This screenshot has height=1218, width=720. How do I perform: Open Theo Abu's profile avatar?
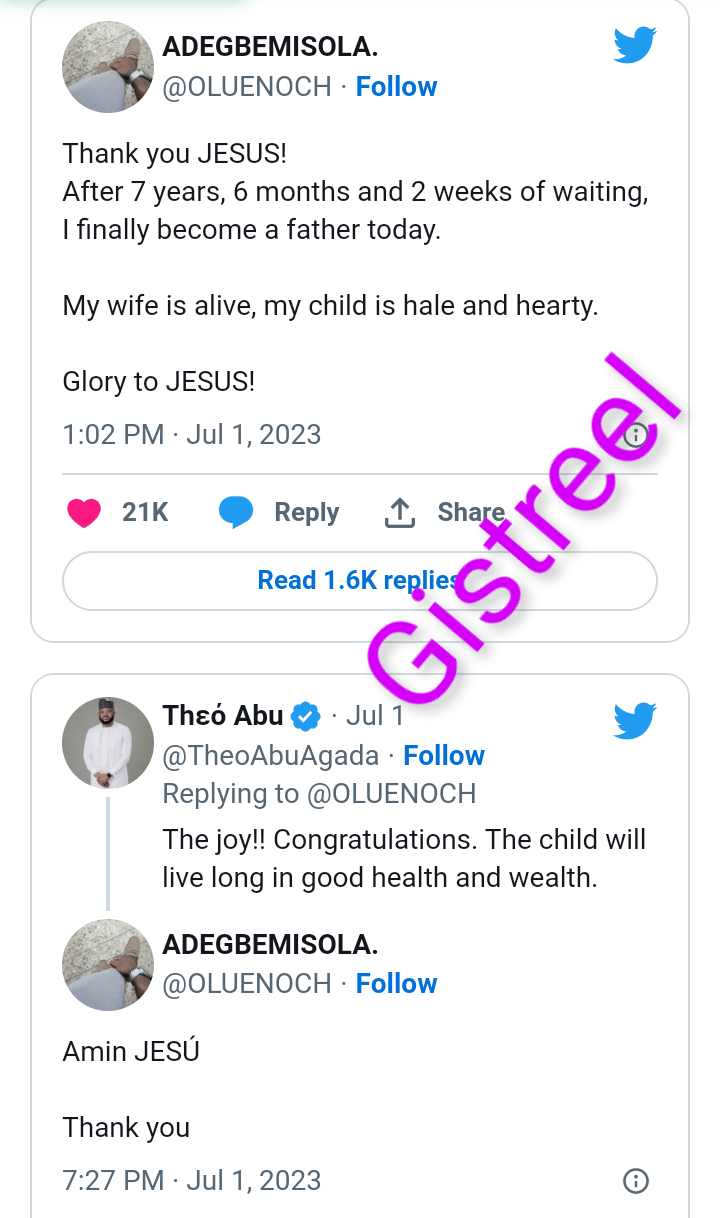point(107,743)
